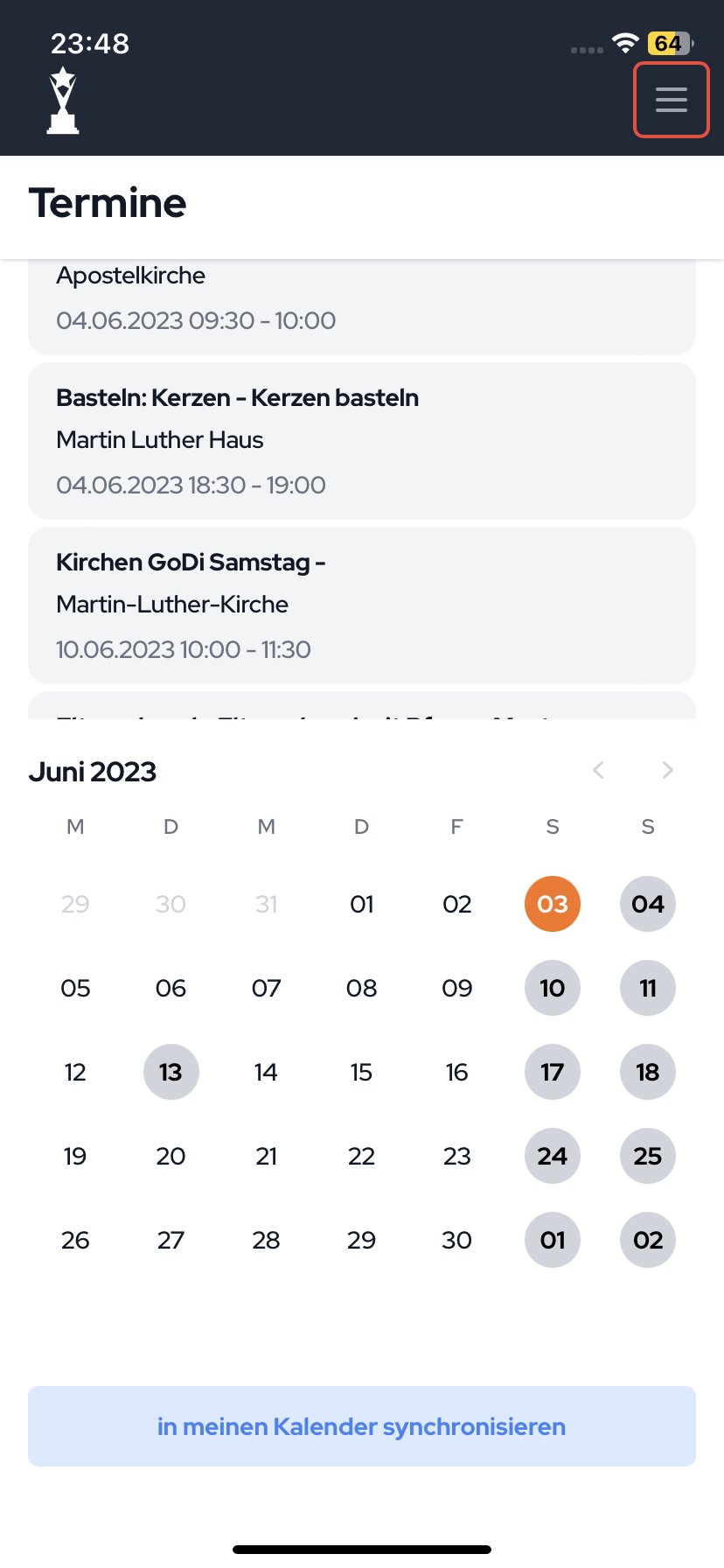
Task: Open the hamburger menu
Action: coord(671,100)
